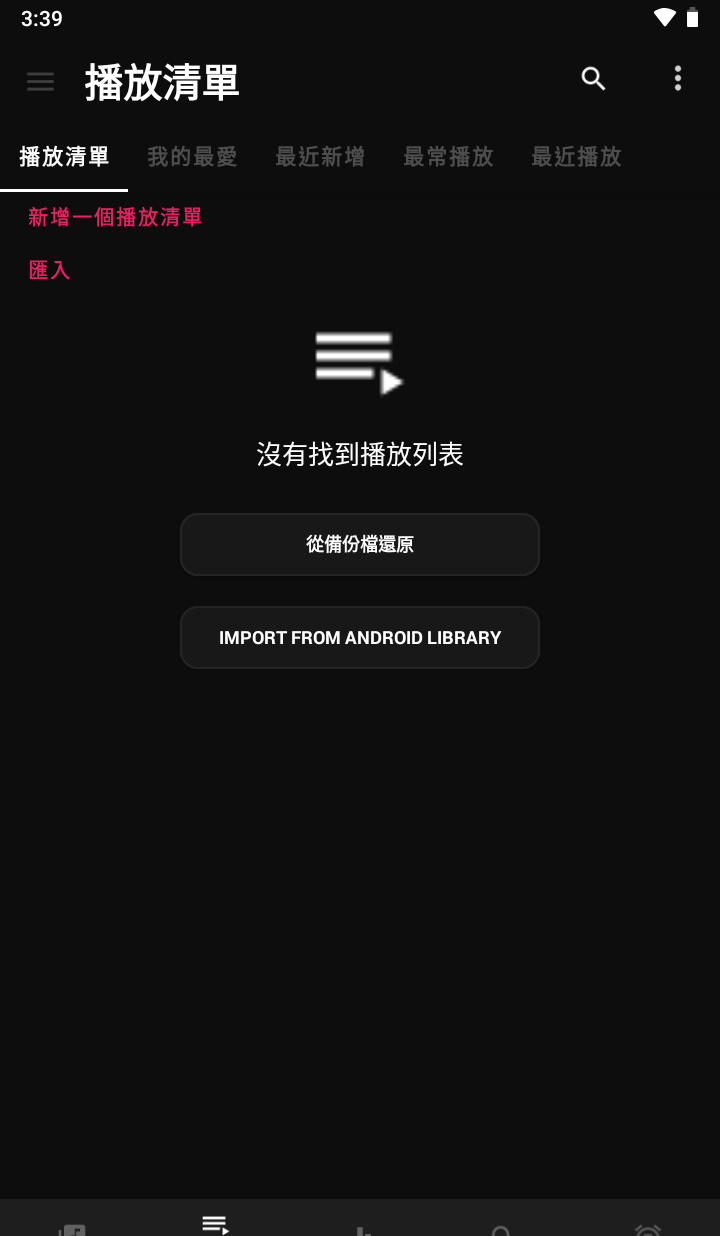Tap Import from Android Library
720x1236 pixels.
(x=360, y=637)
